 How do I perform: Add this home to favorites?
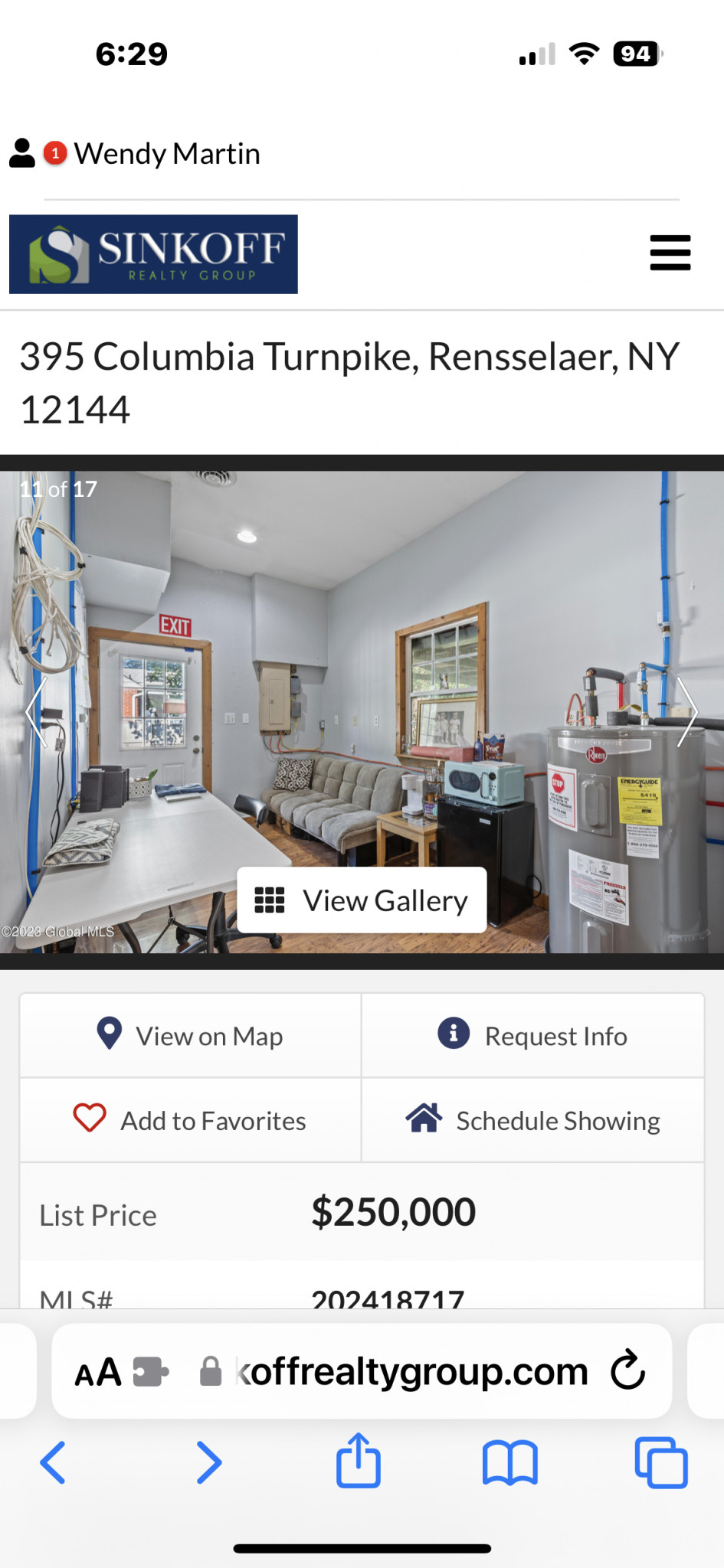pos(190,1120)
